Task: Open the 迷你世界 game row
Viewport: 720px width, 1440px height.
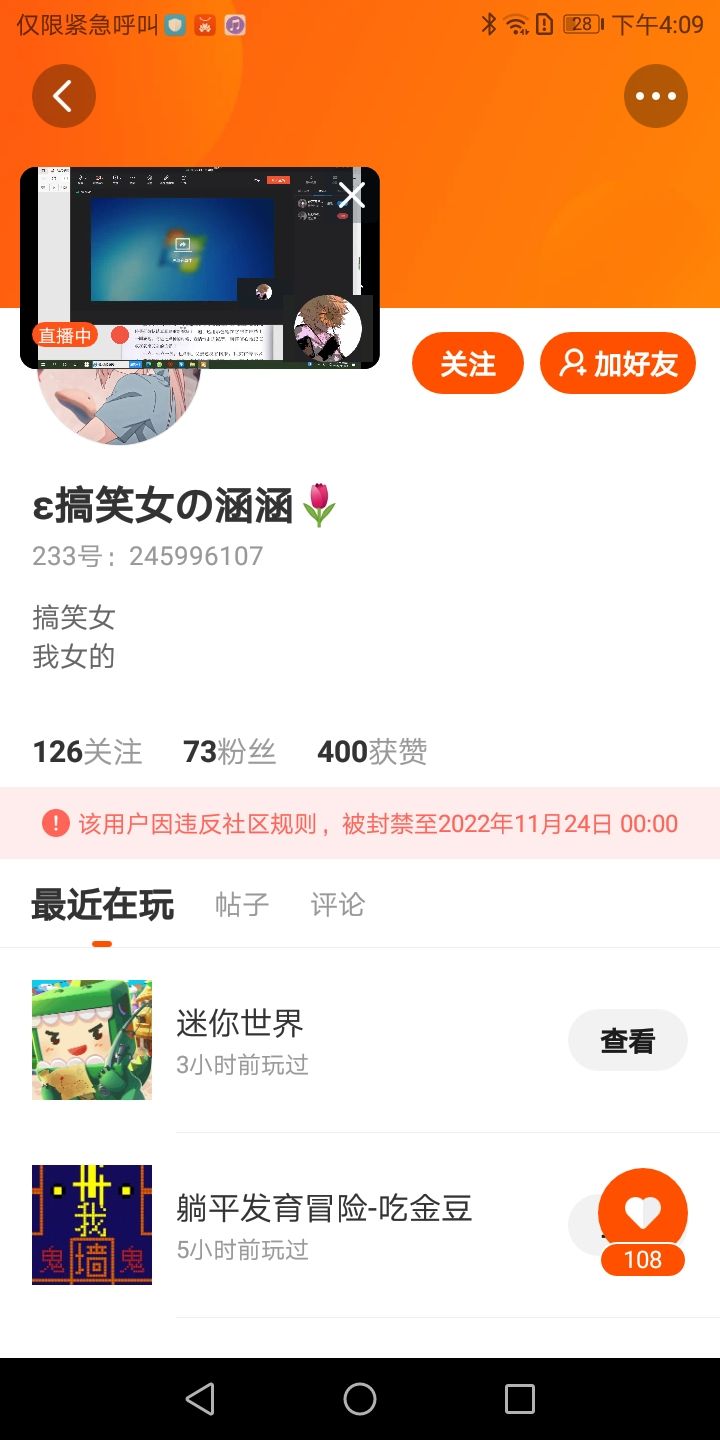Action: 360,1040
